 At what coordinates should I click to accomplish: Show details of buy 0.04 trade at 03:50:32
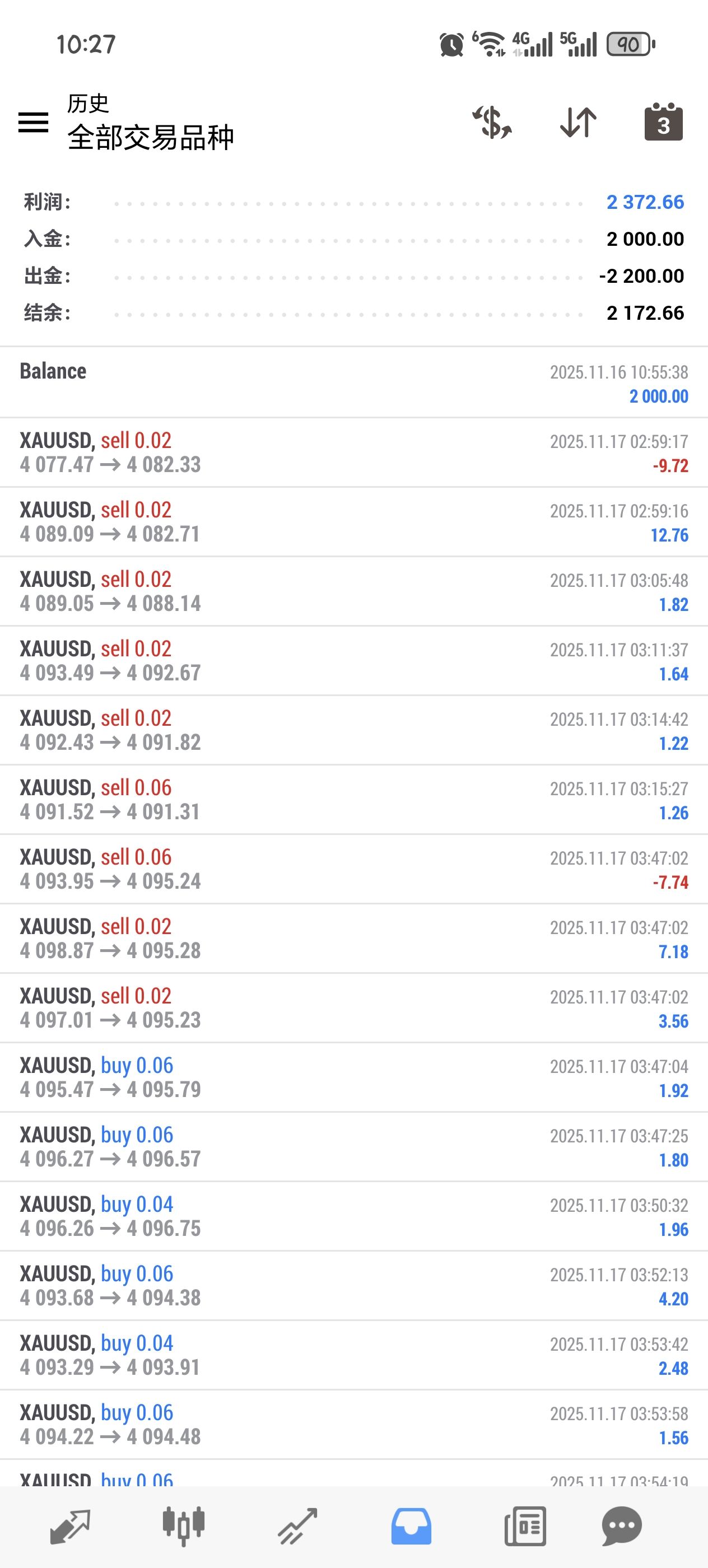pyautogui.click(x=353, y=1216)
